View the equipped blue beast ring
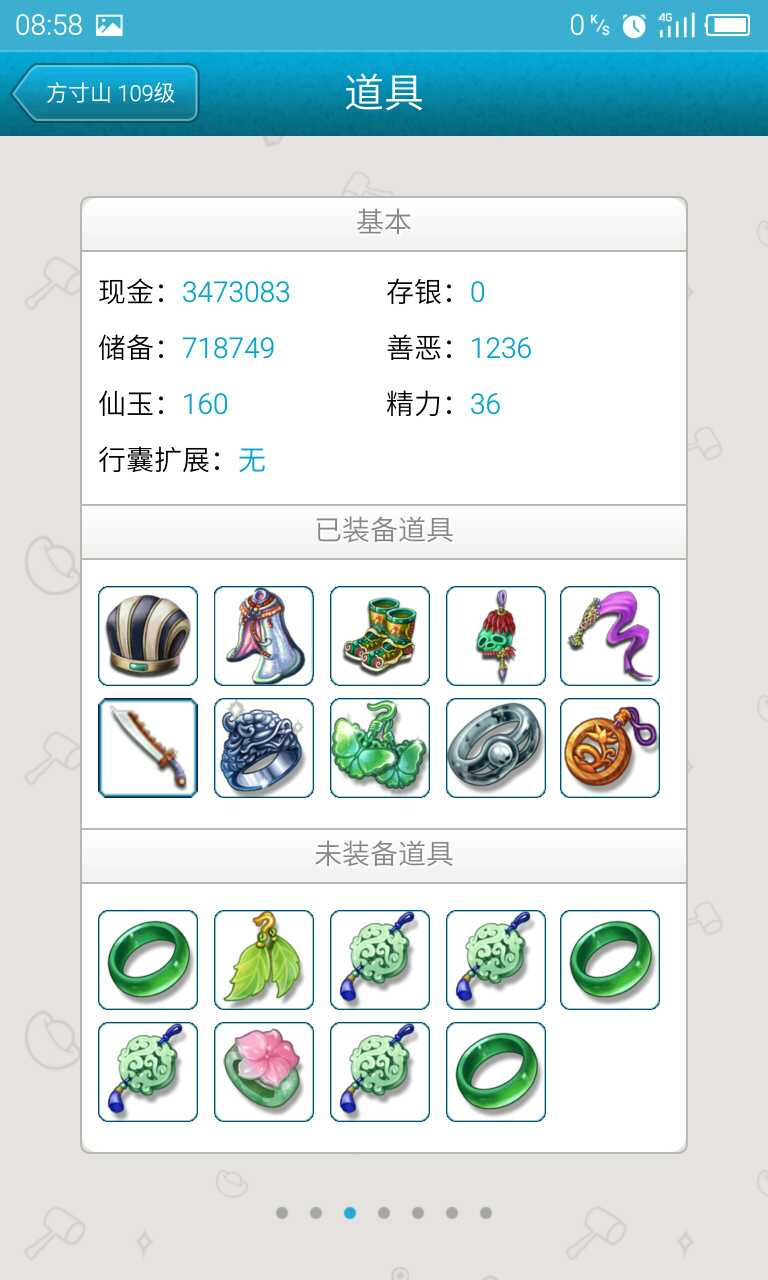 click(x=264, y=748)
